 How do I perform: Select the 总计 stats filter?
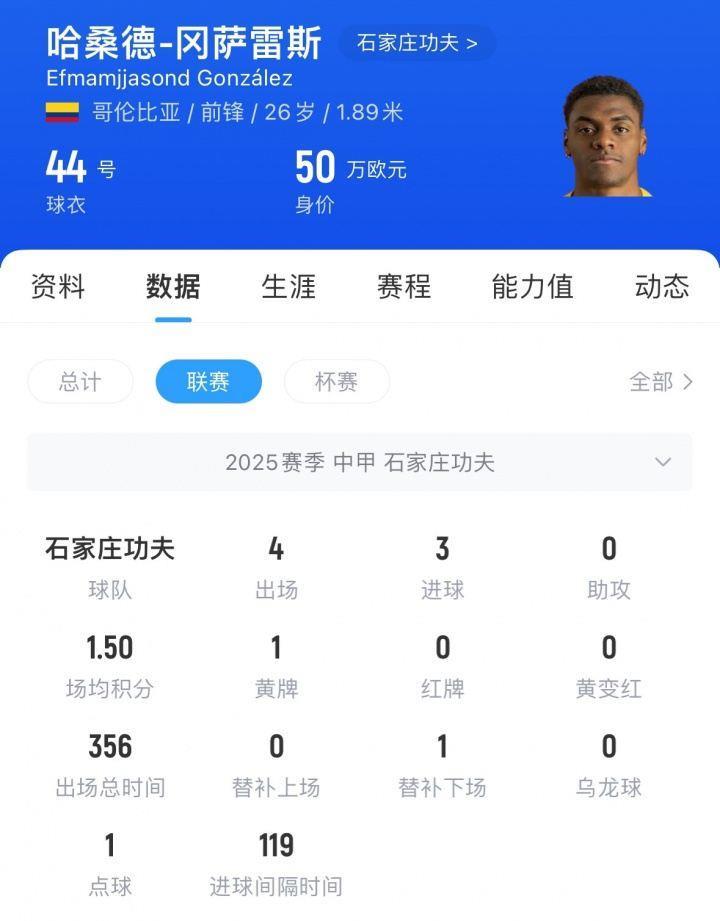coord(79,381)
